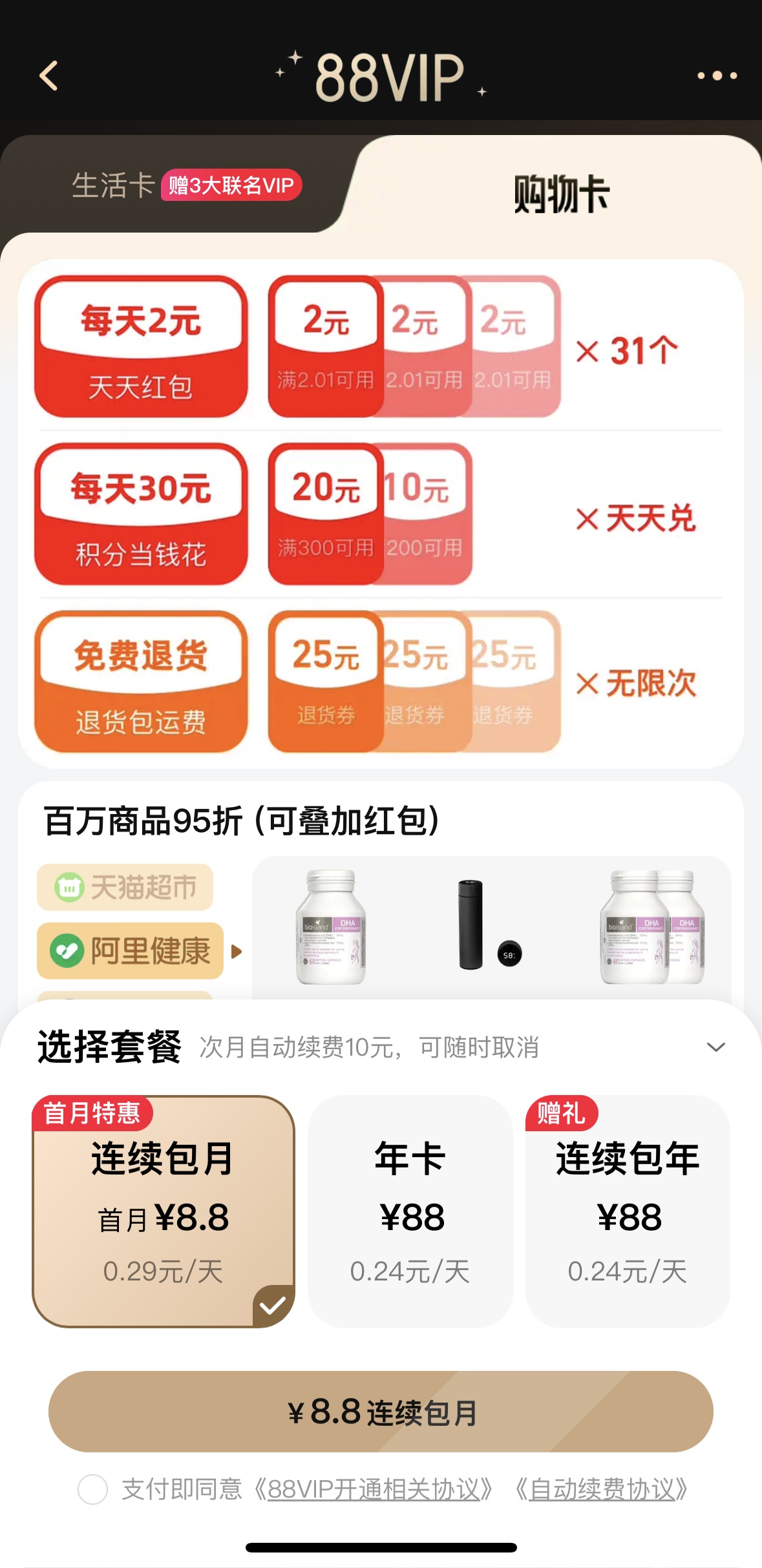Select the 阿里健康 category chip
The height and width of the screenshot is (1568, 762).
tap(131, 951)
